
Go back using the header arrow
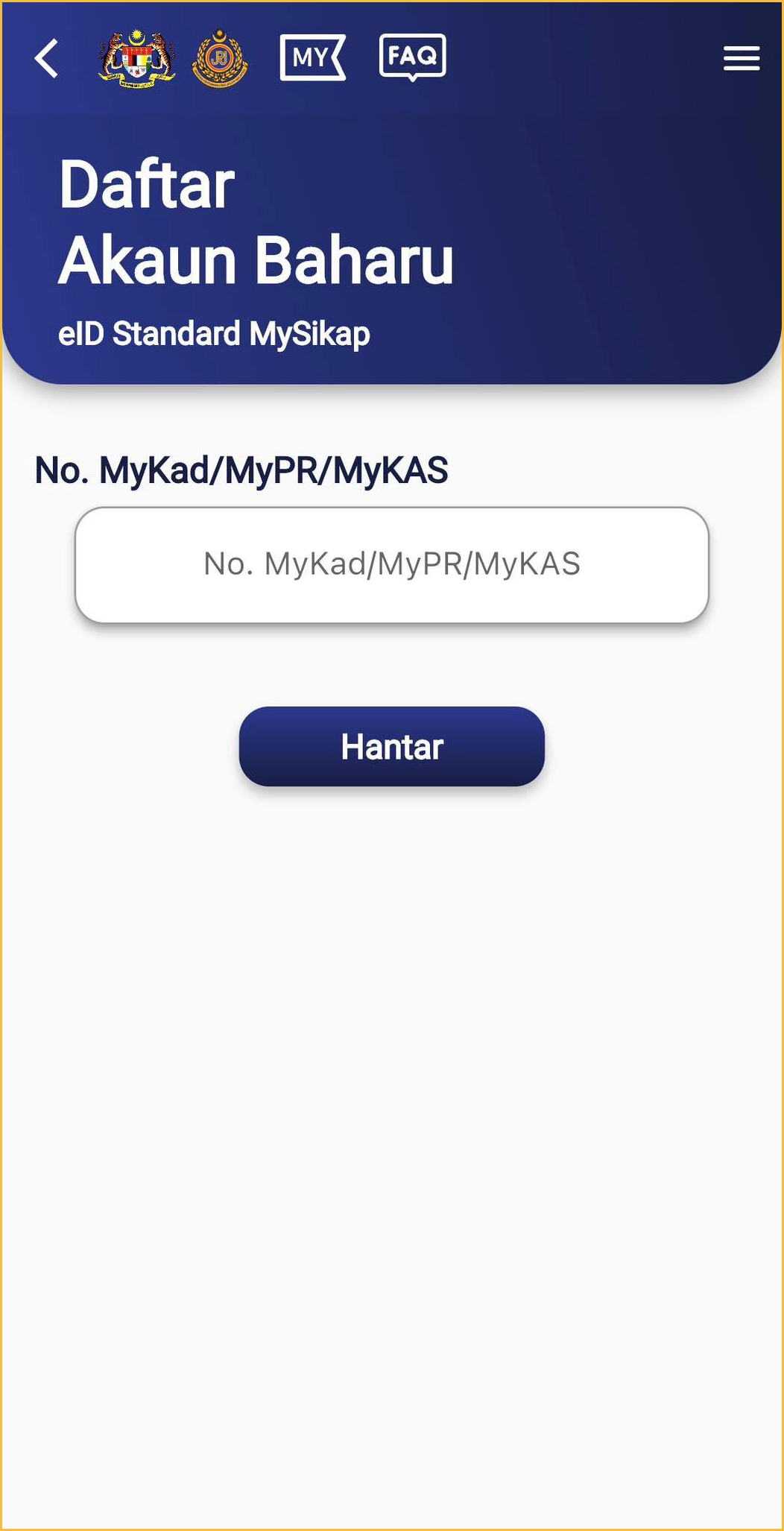46,59
